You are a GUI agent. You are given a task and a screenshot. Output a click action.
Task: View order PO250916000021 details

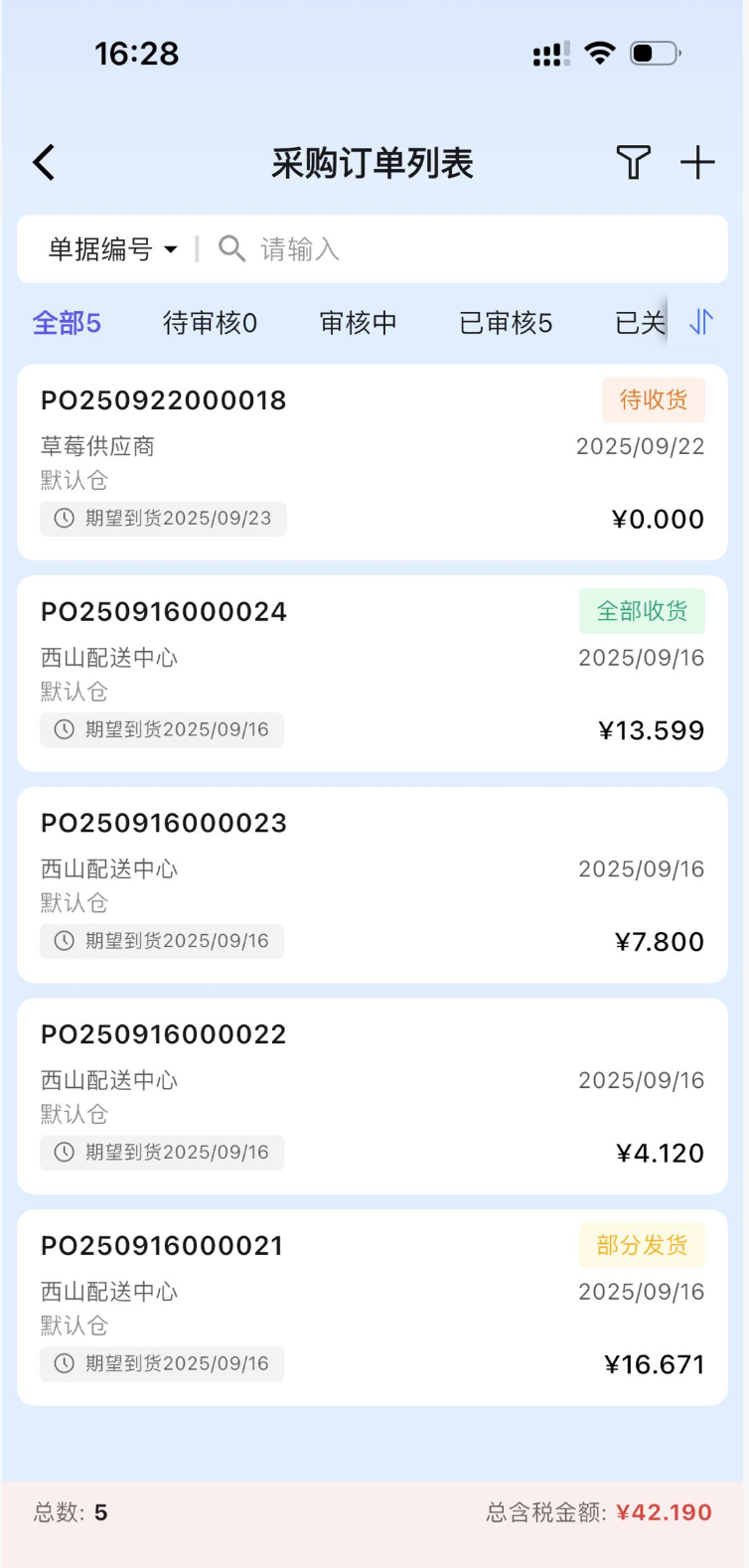coord(372,1307)
